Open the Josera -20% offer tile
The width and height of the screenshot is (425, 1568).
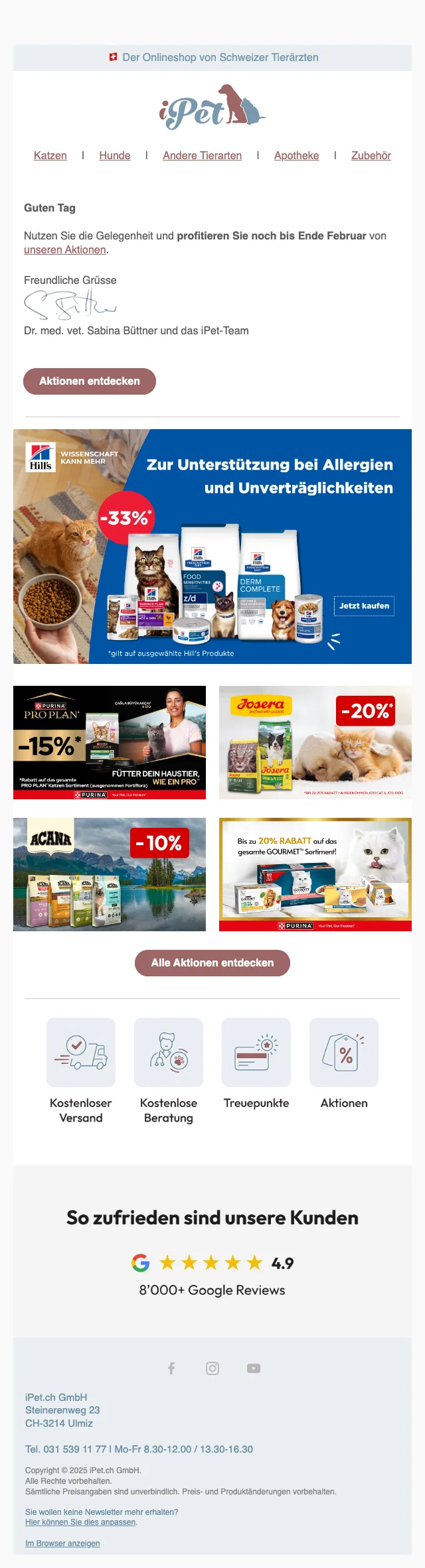coord(315,742)
